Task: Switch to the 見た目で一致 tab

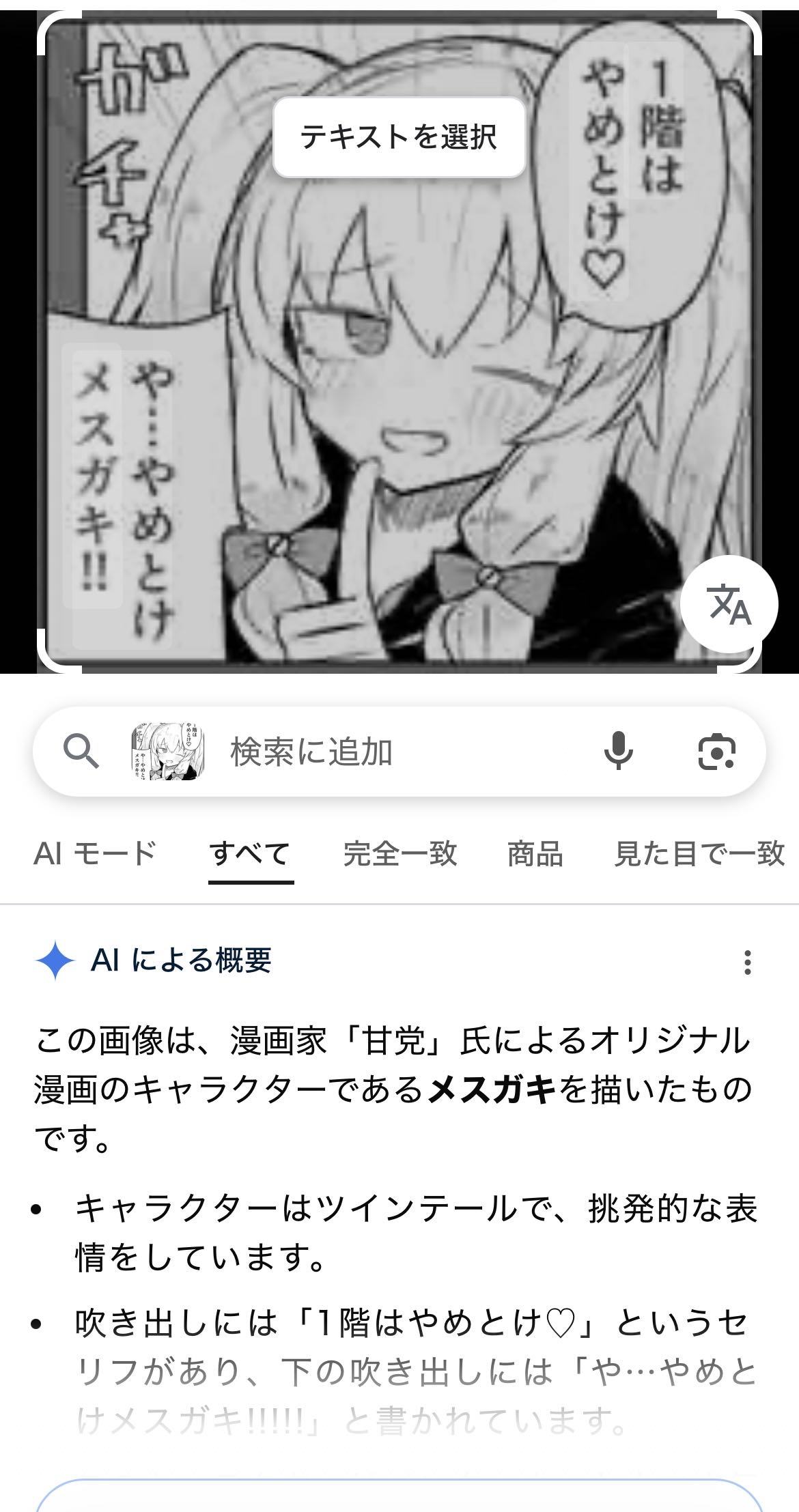Action: coord(699,853)
